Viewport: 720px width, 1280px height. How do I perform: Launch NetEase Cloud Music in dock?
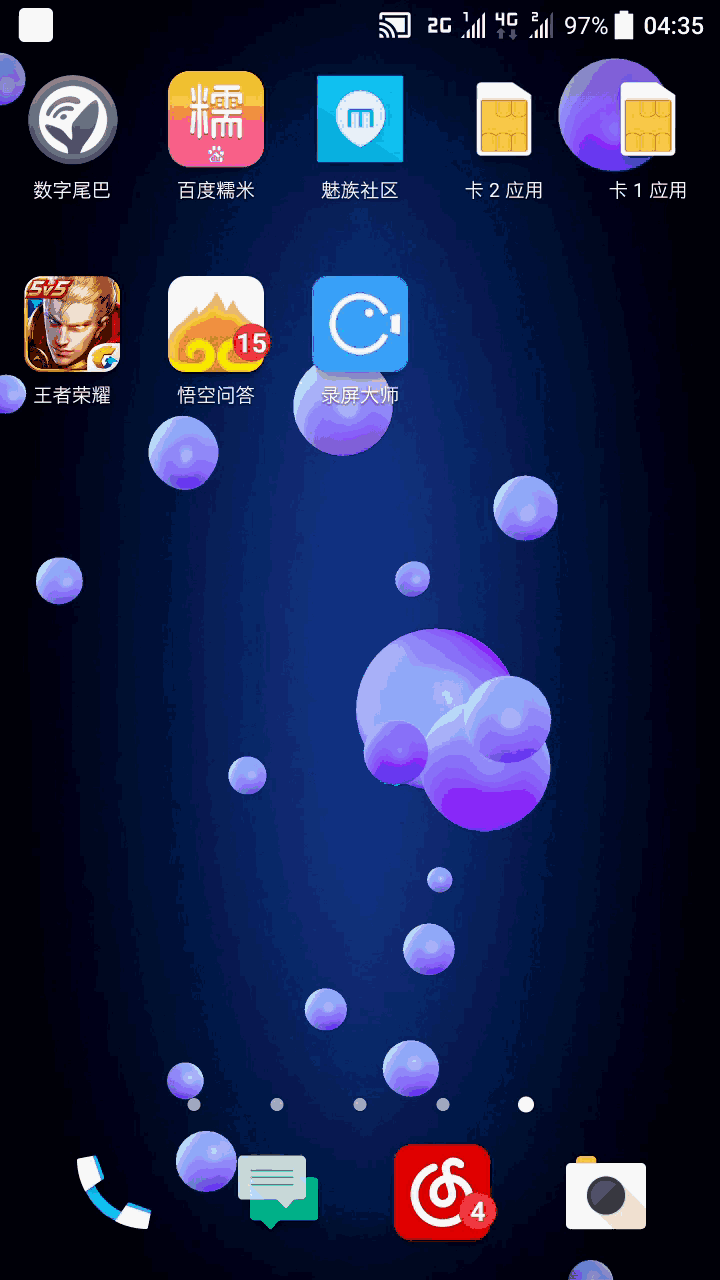pyautogui.click(x=442, y=1192)
